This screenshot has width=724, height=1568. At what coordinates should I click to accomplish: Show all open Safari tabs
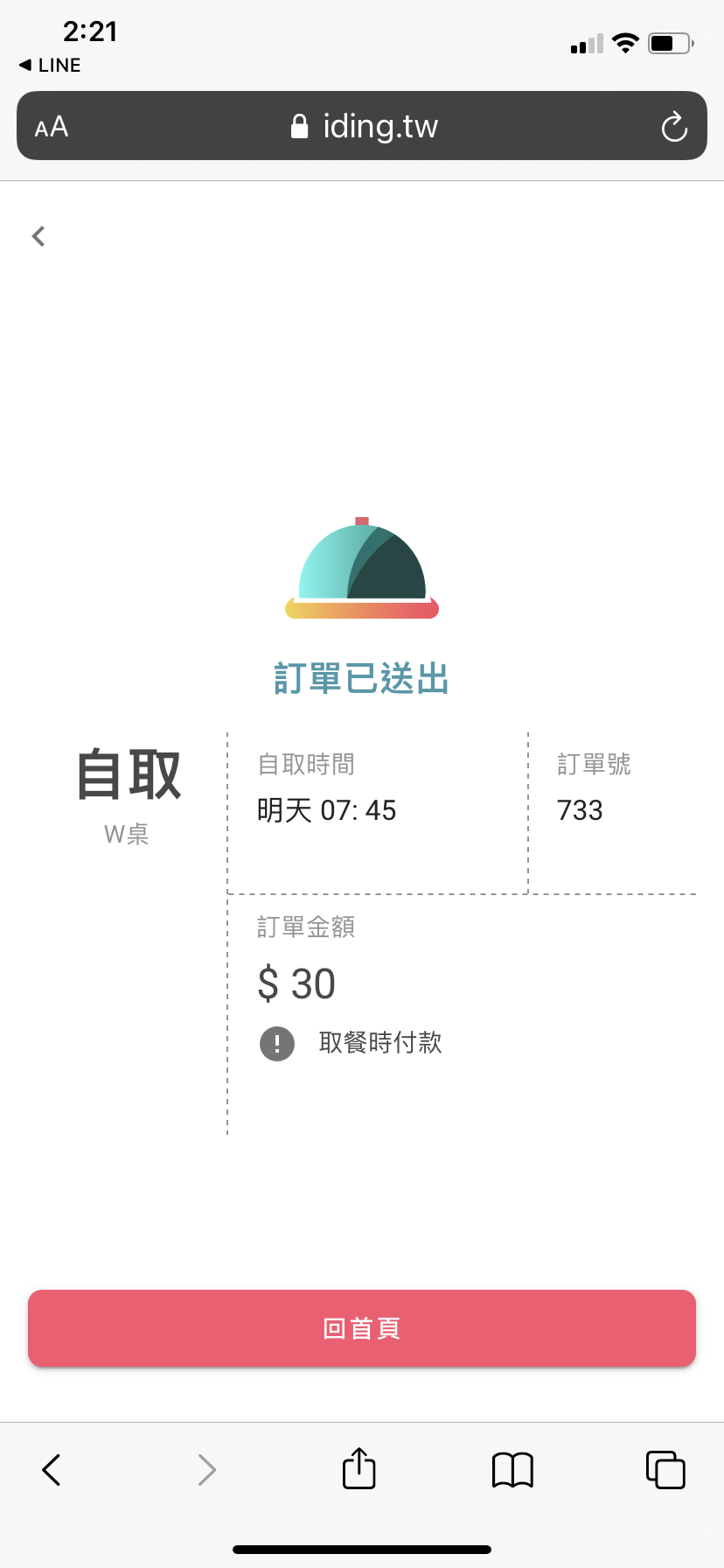pos(665,1470)
